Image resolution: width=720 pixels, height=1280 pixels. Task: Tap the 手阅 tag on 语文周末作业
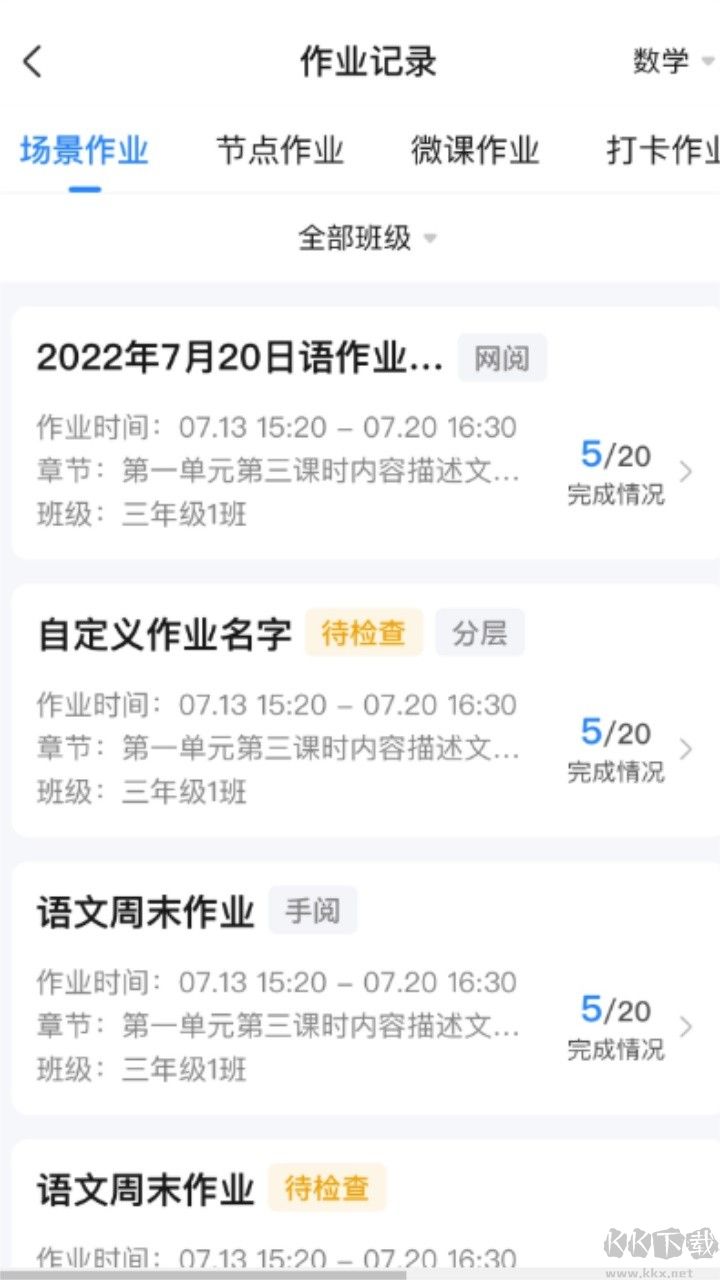click(313, 909)
